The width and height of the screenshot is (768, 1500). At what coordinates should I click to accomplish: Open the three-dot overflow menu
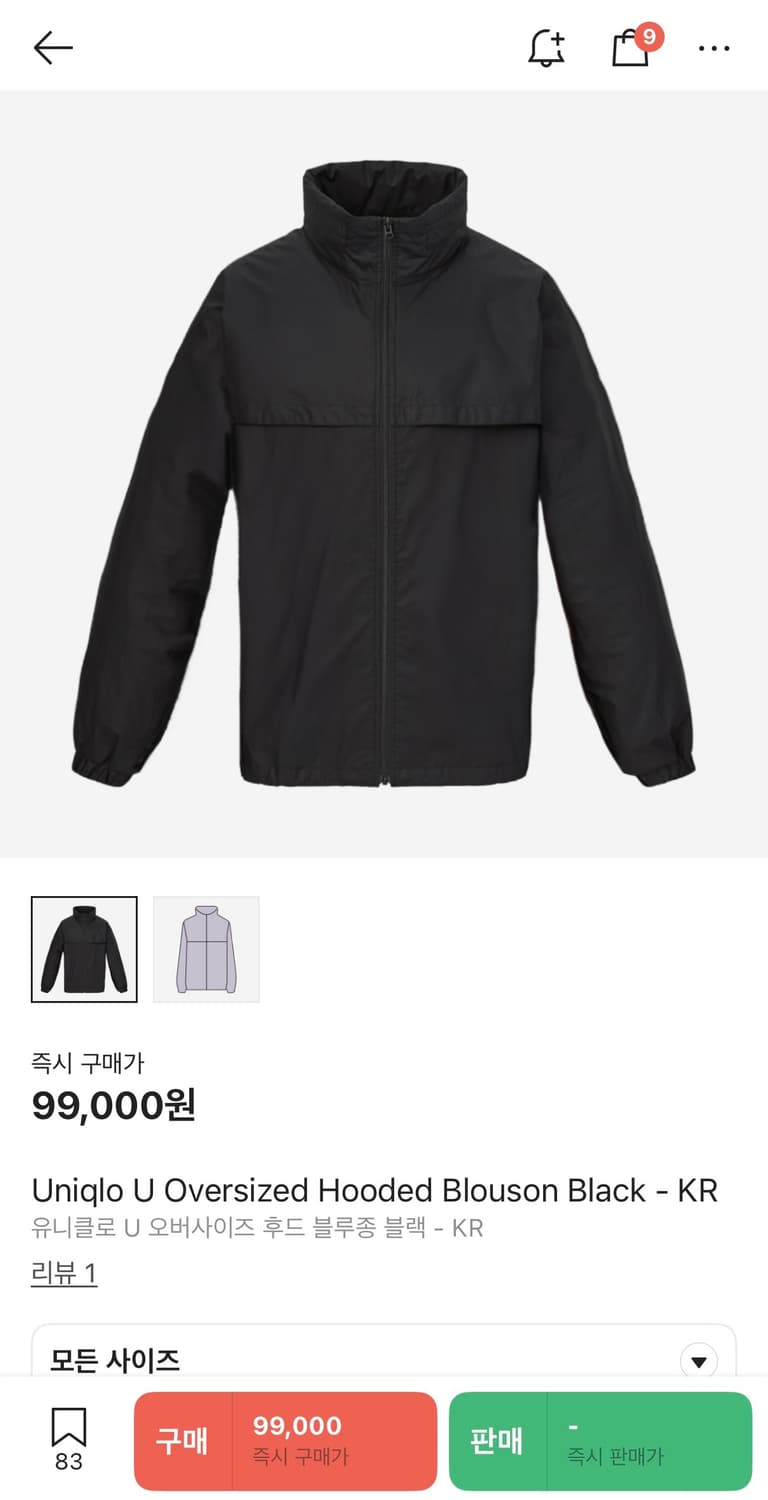714,47
